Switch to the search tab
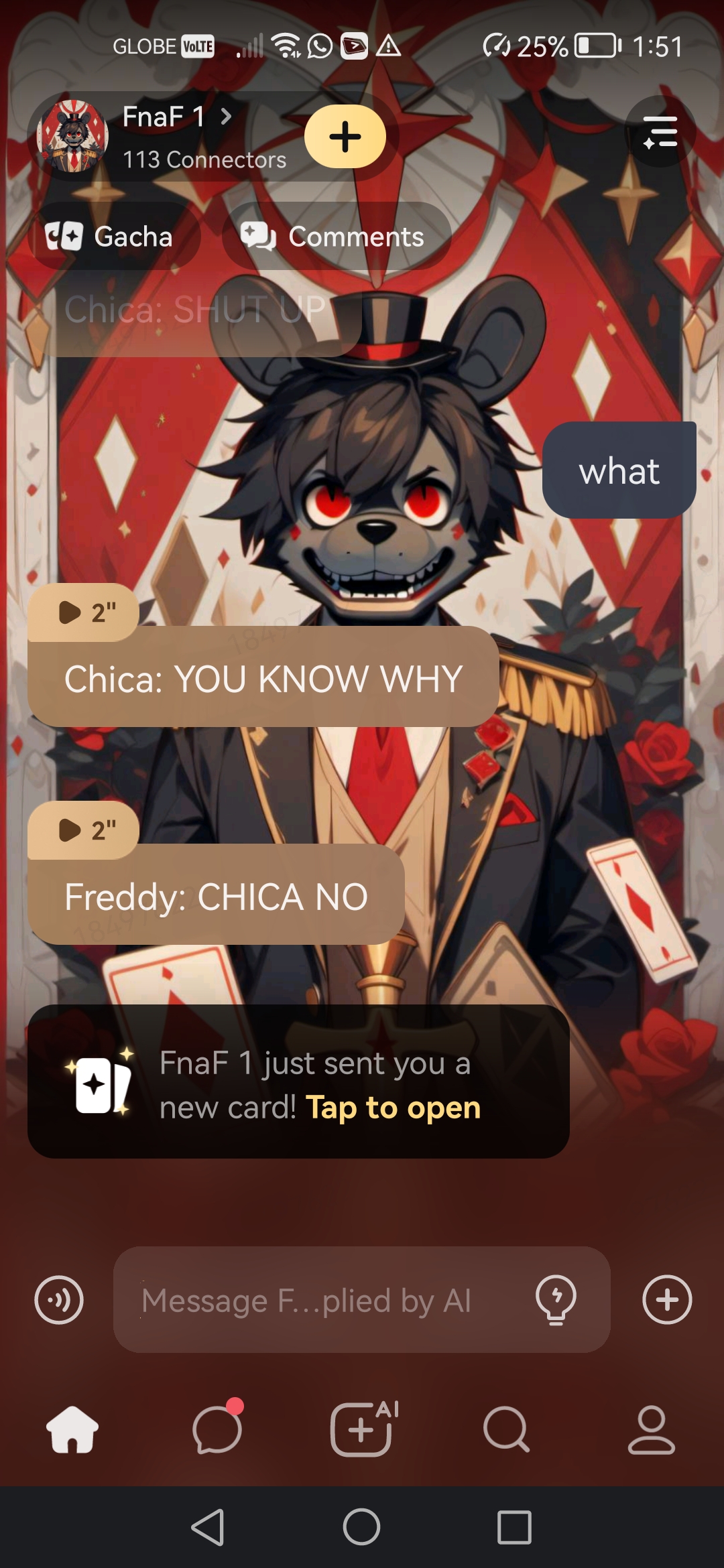The image size is (724, 1568). 506,1429
